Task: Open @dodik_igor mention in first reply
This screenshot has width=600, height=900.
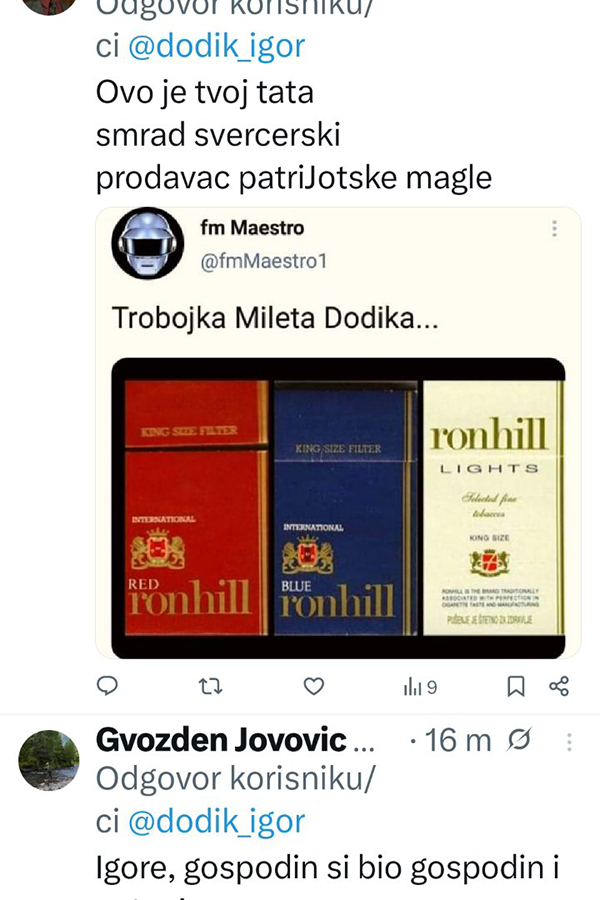Action: click(216, 46)
